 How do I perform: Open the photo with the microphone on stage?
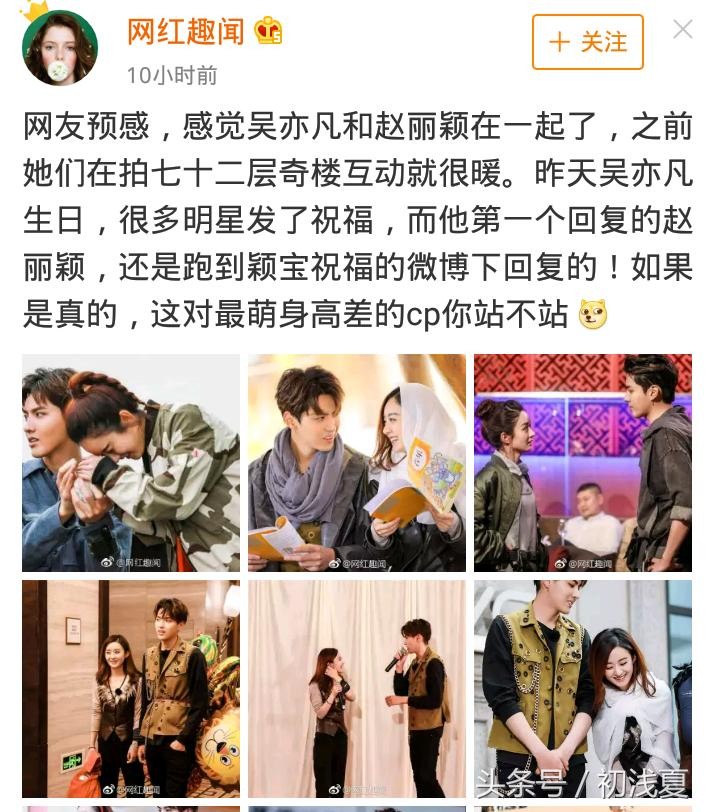tap(357, 688)
